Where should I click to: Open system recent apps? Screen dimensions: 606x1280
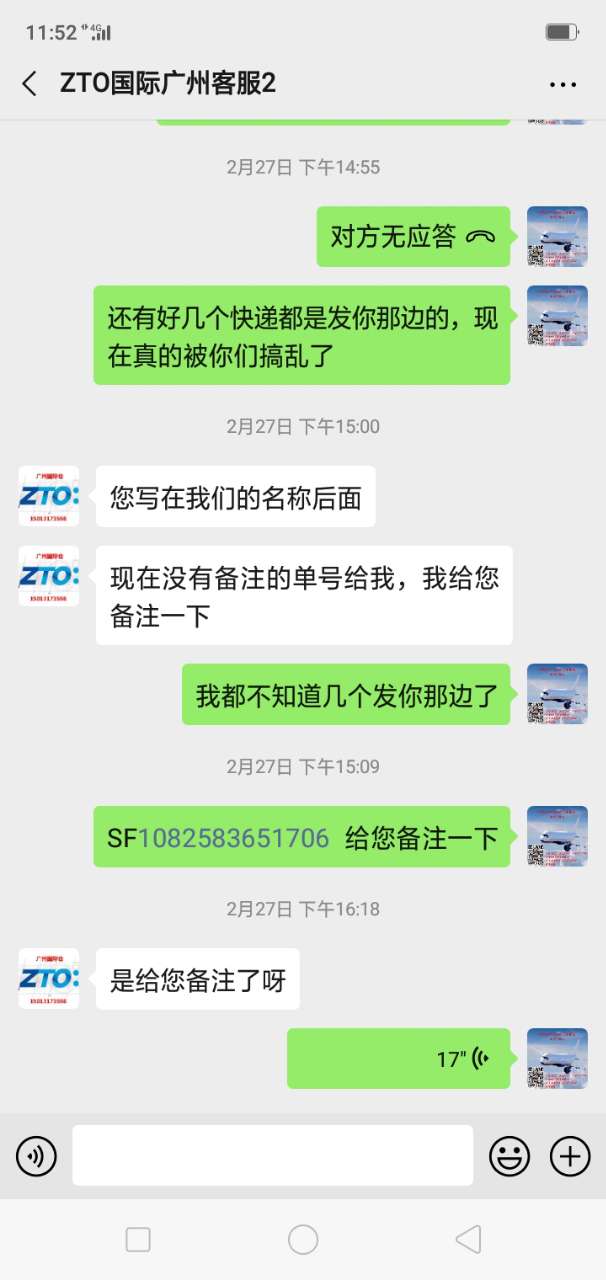tap(138, 1240)
